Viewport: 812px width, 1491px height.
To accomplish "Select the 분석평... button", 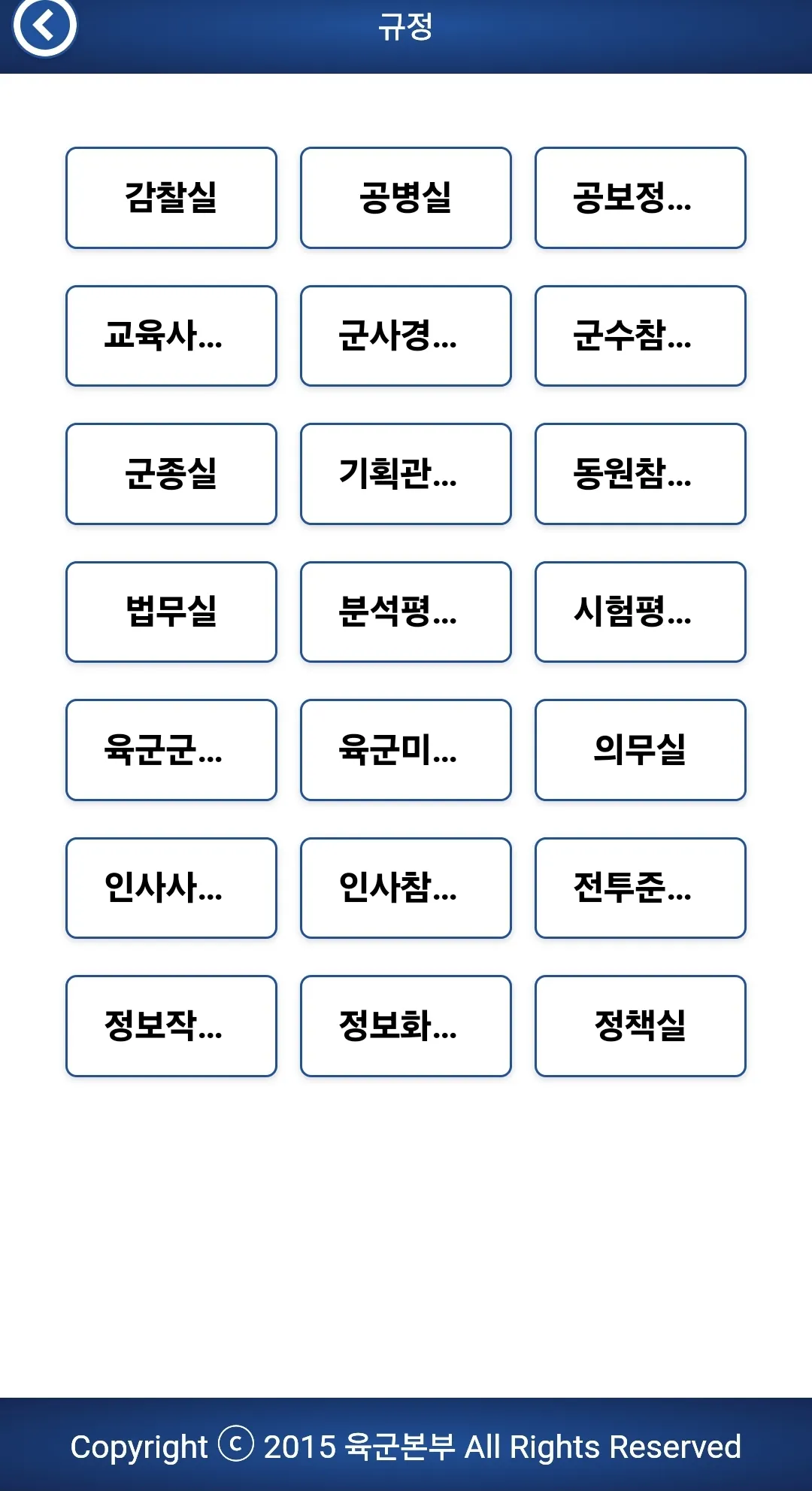I will pyautogui.click(x=406, y=612).
